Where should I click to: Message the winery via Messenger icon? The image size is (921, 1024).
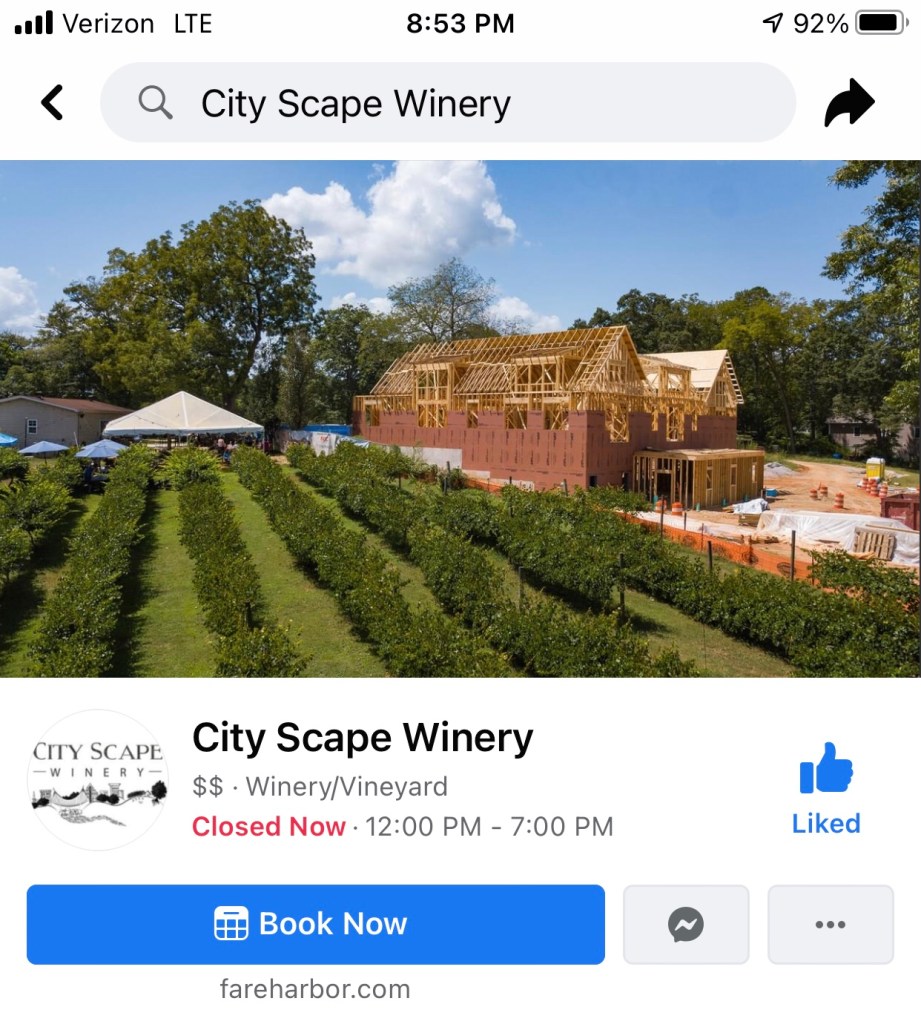pos(685,924)
